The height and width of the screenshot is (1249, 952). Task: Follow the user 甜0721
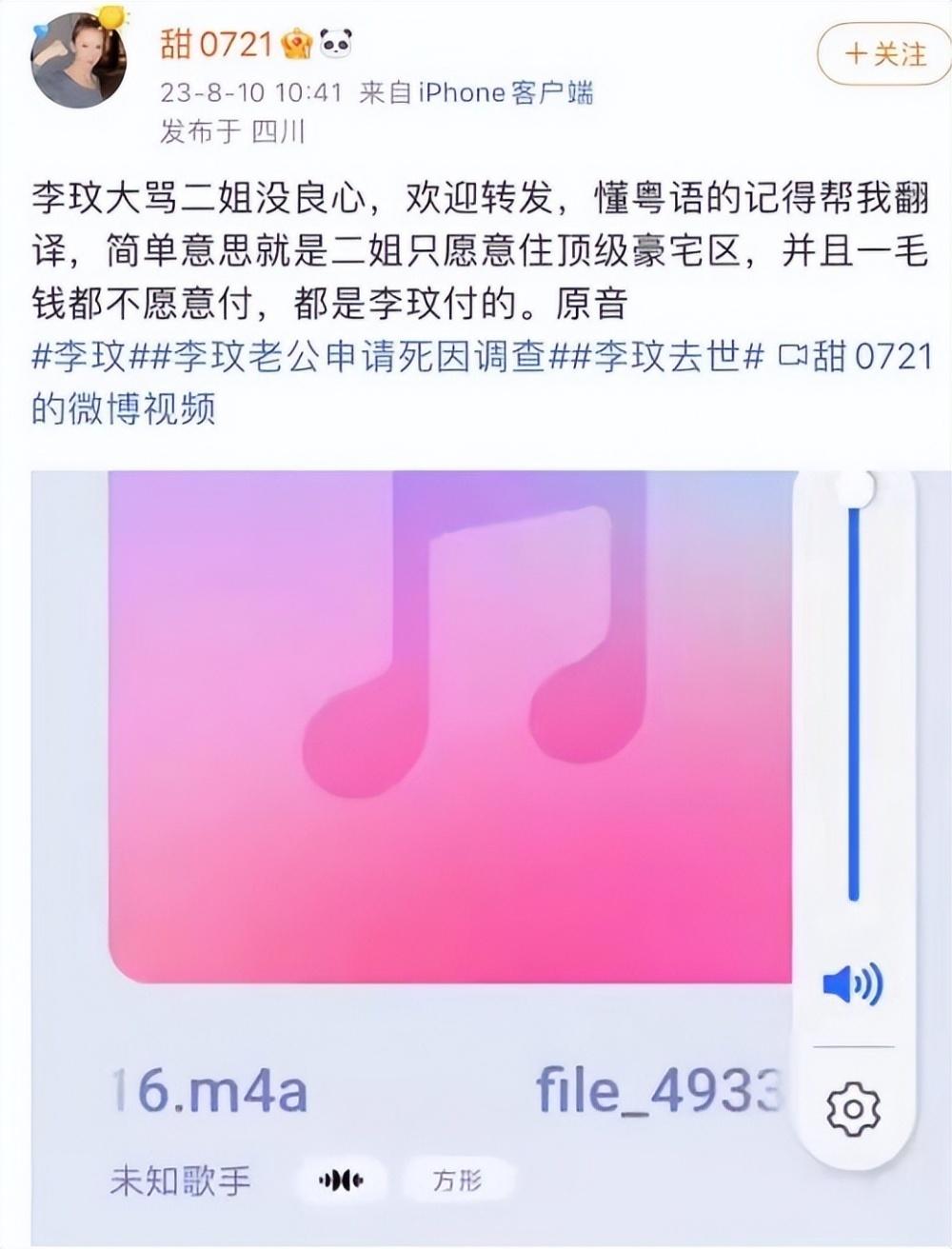(884, 53)
